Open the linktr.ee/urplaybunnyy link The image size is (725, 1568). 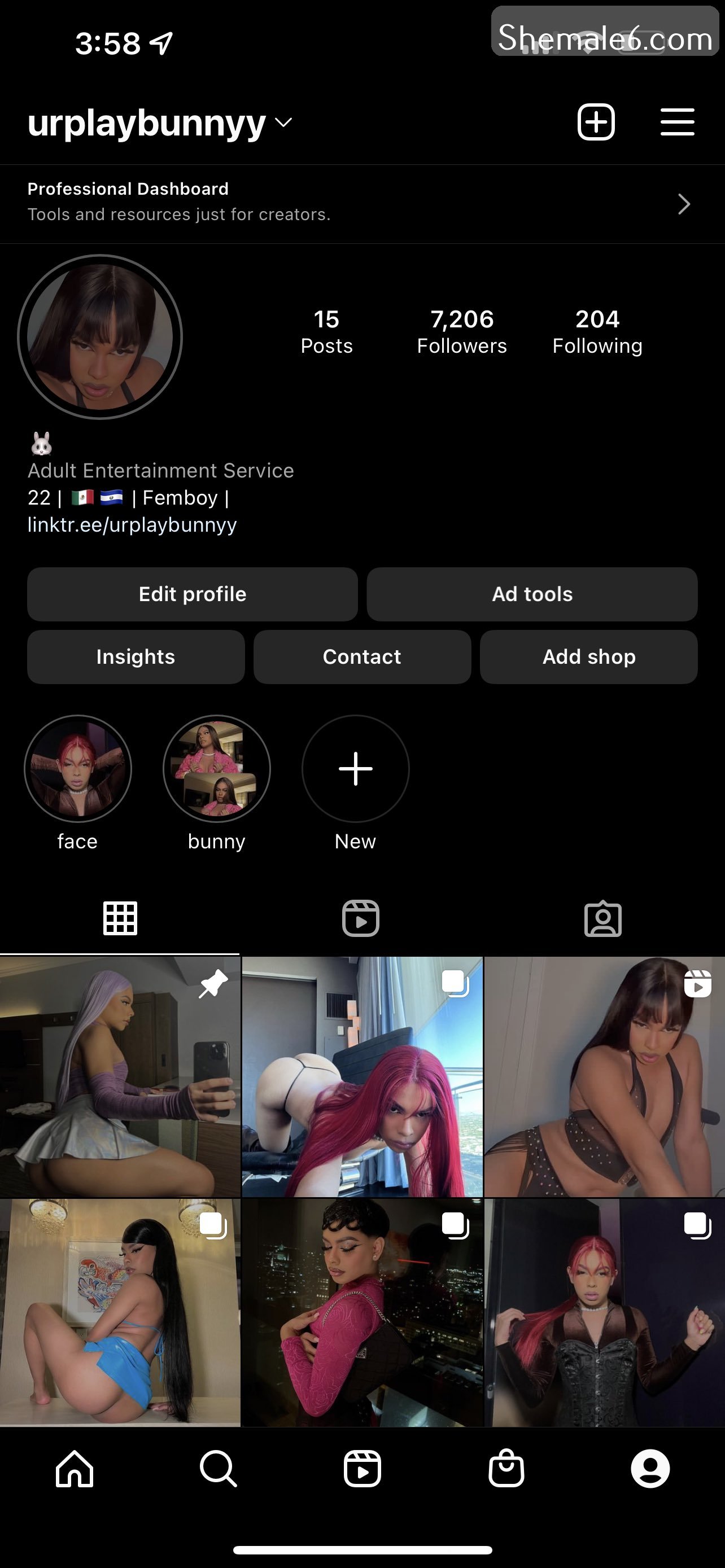tap(132, 525)
